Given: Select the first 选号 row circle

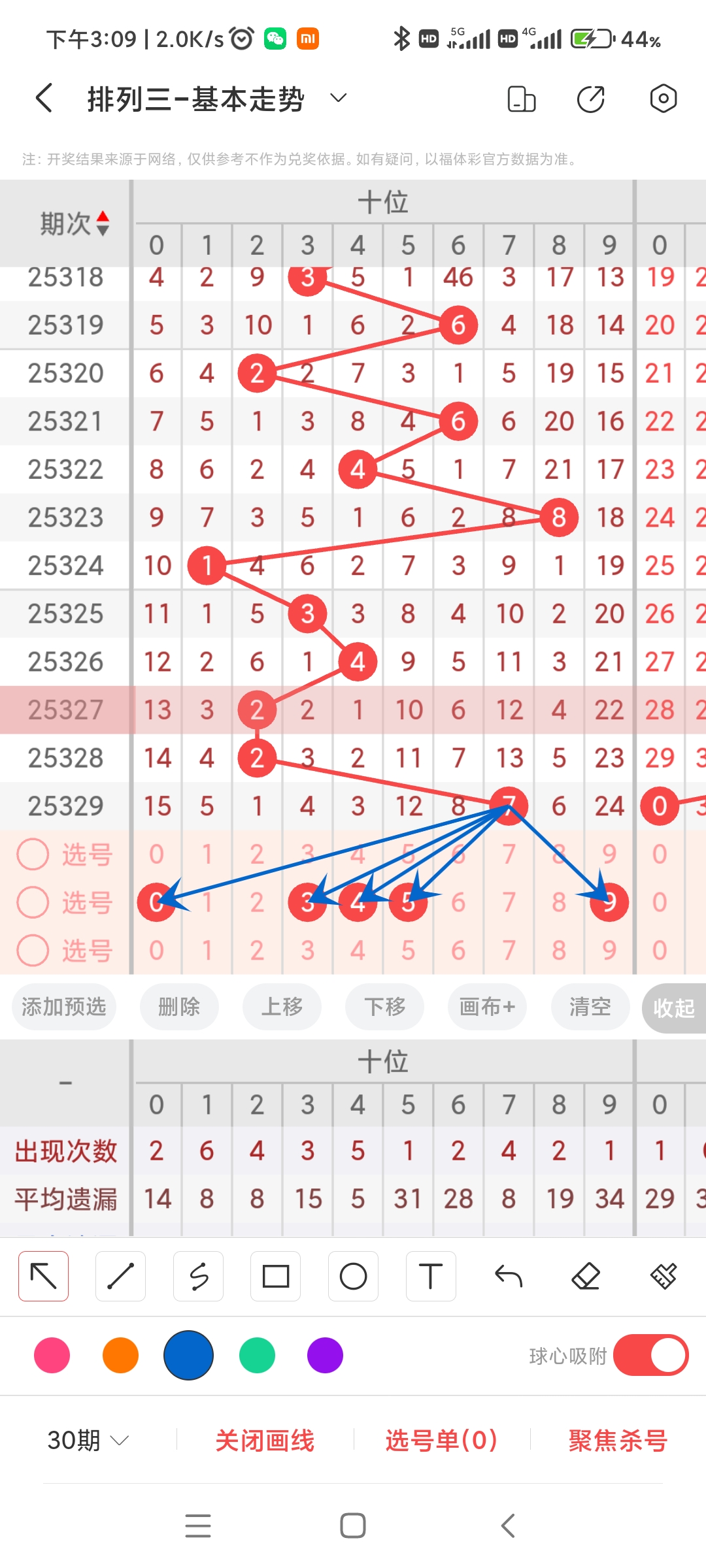Looking at the screenshot, I should point(33,854).
